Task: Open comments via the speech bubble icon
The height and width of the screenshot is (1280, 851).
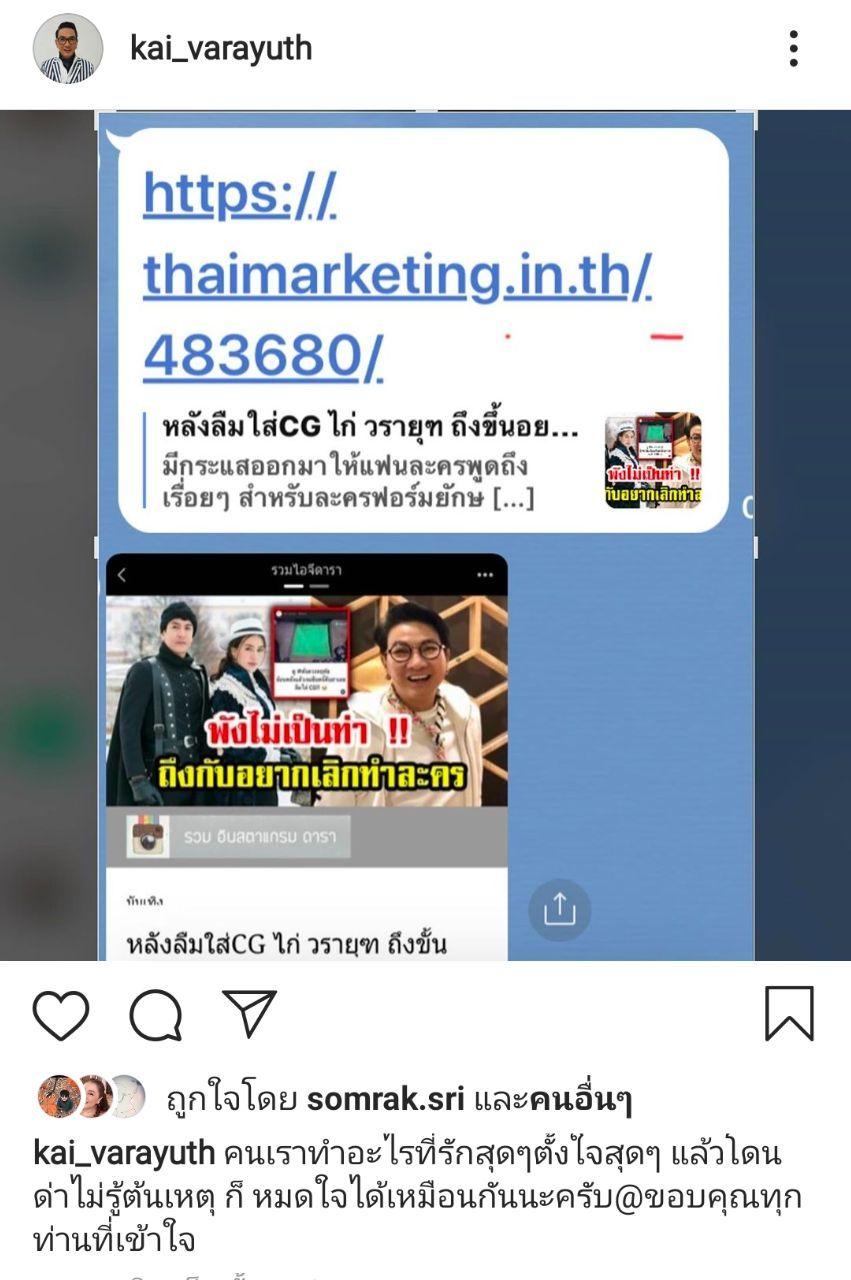Action: coord(156,1016)
